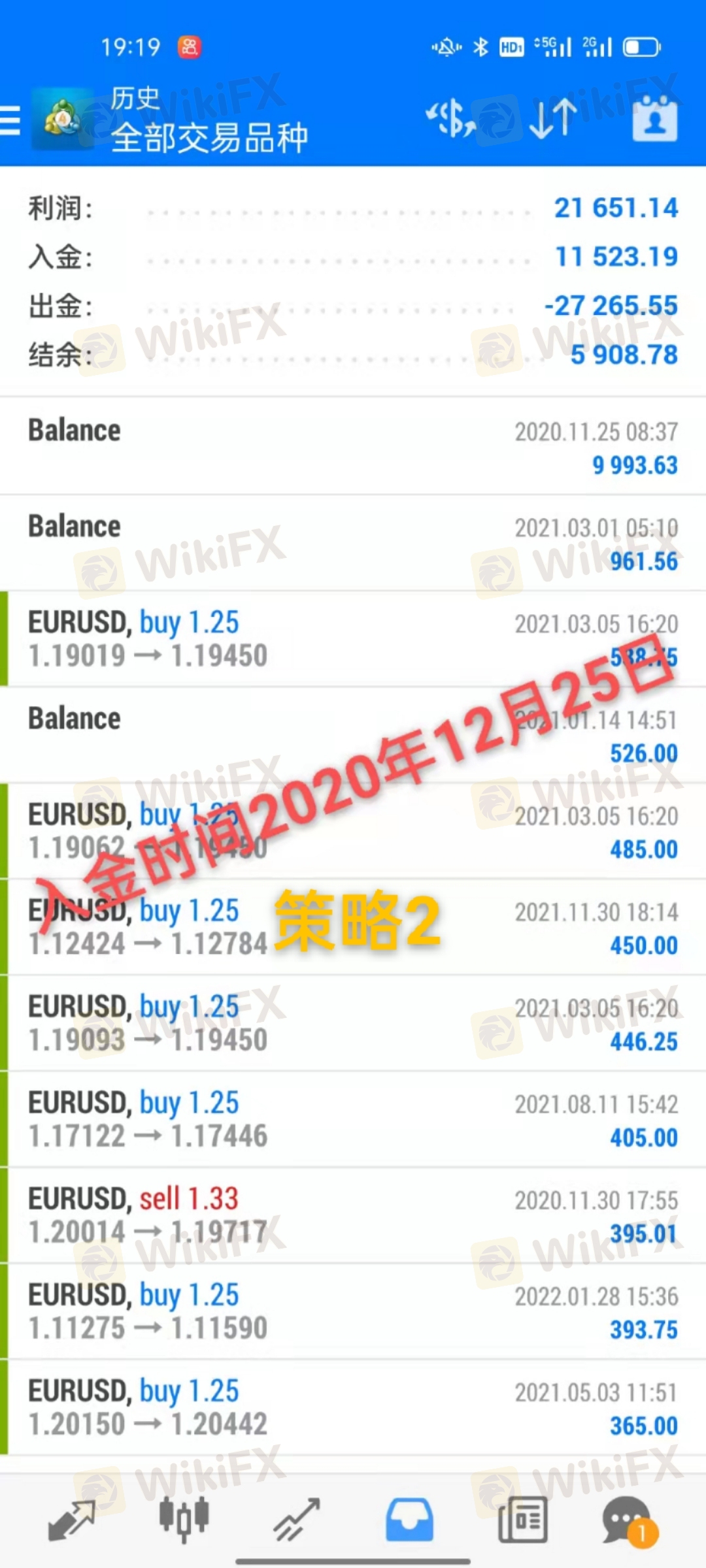Viewport: 706px width, 1568px height.
Task: Switch to the Trade tab
Action: pos(296,1520)
